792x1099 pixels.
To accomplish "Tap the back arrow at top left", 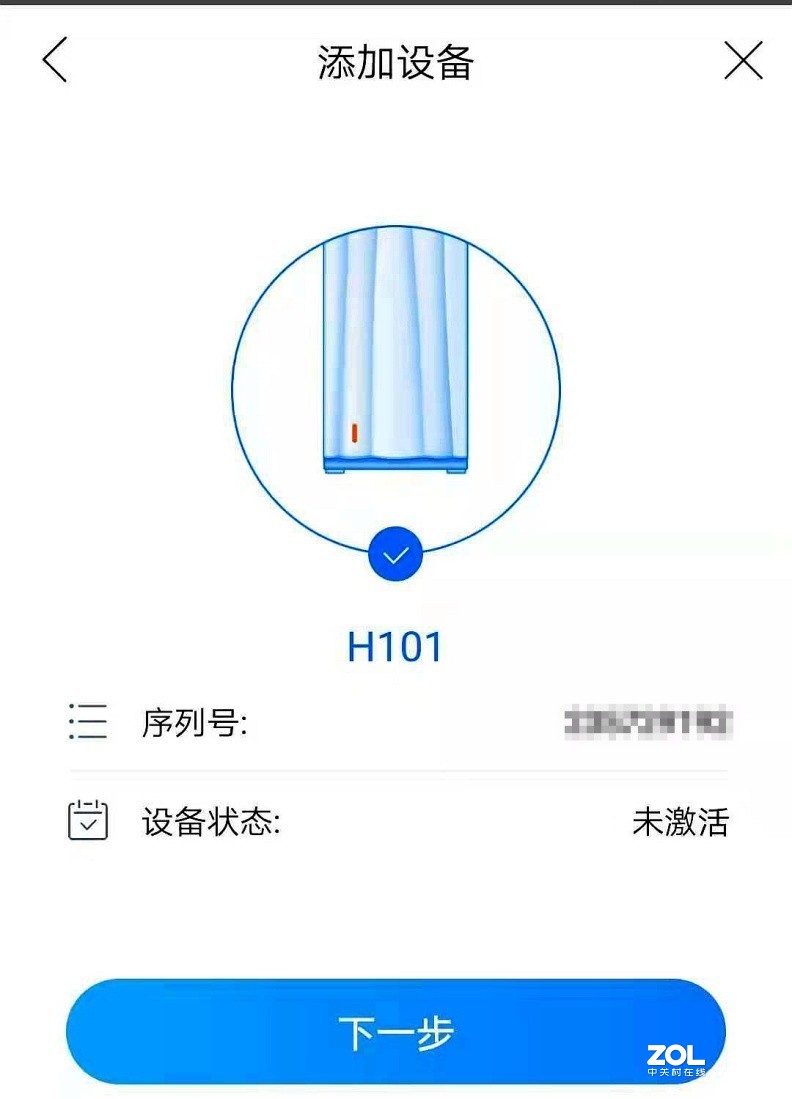I will pos(55,60).
